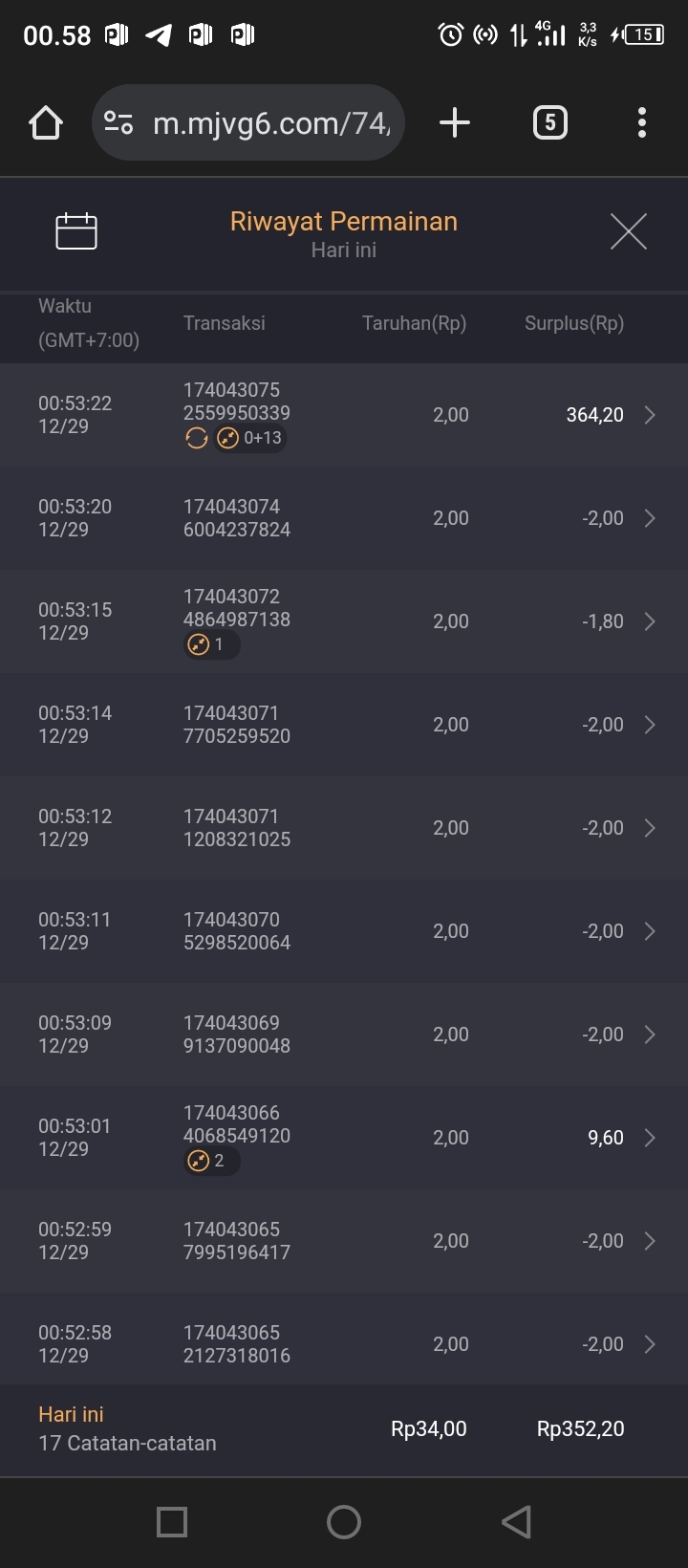Screen dimensions: 688x1568
Task: Go to the browser home page
Action: tap(46, 122)
